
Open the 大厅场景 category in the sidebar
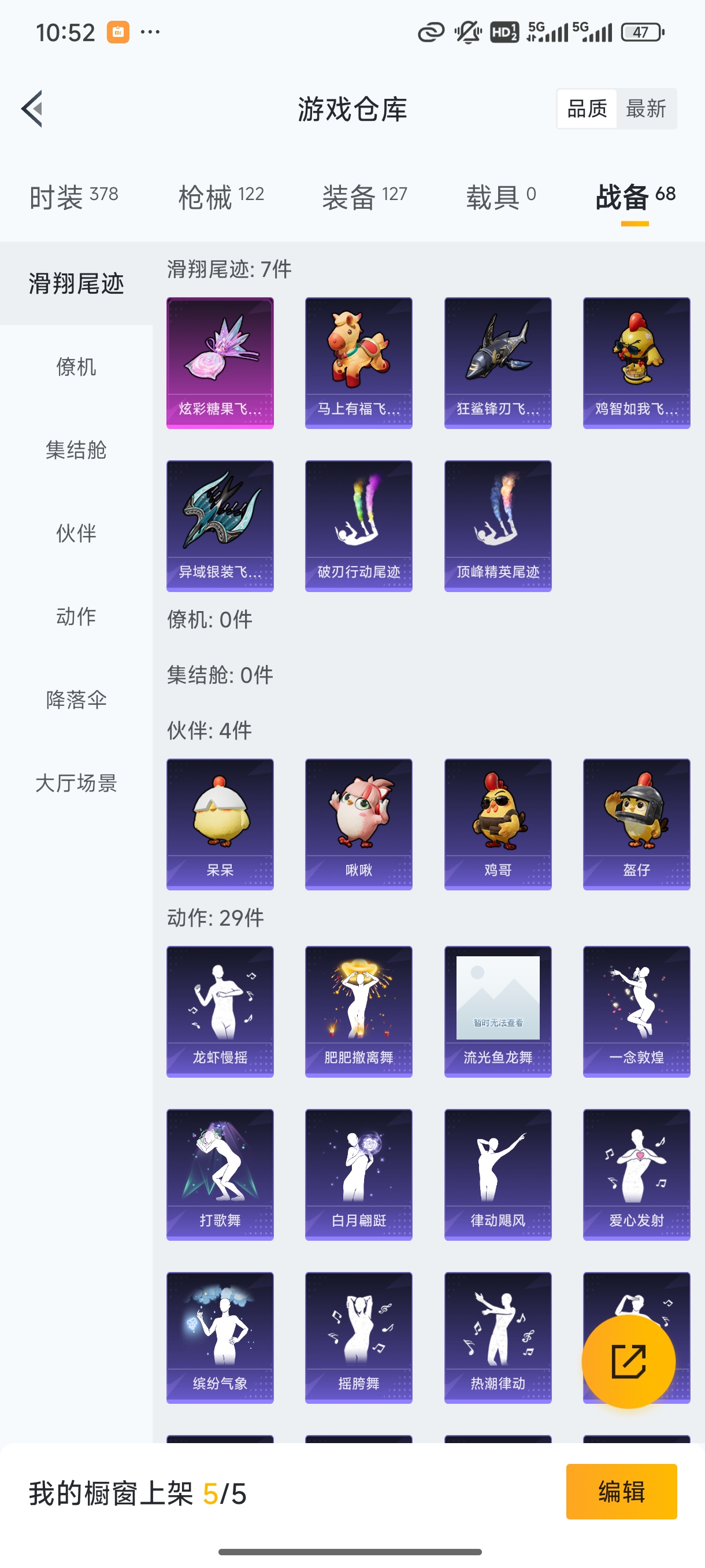pyautogui.click(x=77, y=784)
